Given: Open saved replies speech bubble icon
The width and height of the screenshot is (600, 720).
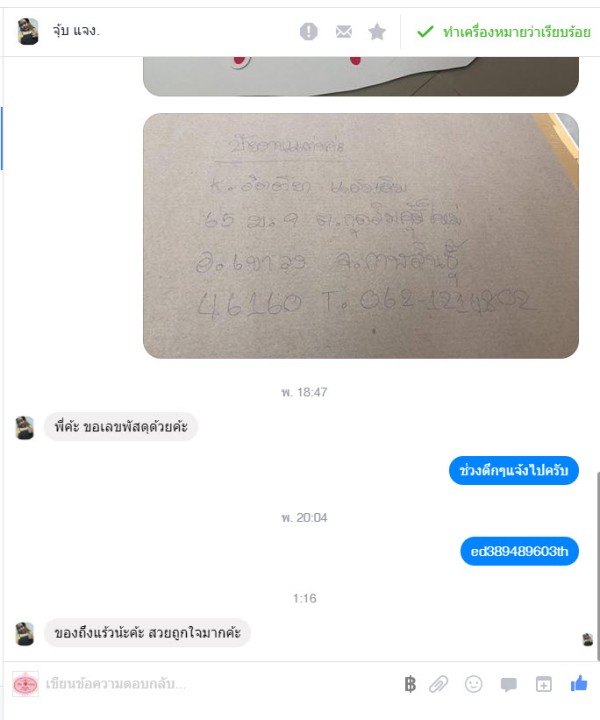Looking at the screenshot, I should [509, 684].
